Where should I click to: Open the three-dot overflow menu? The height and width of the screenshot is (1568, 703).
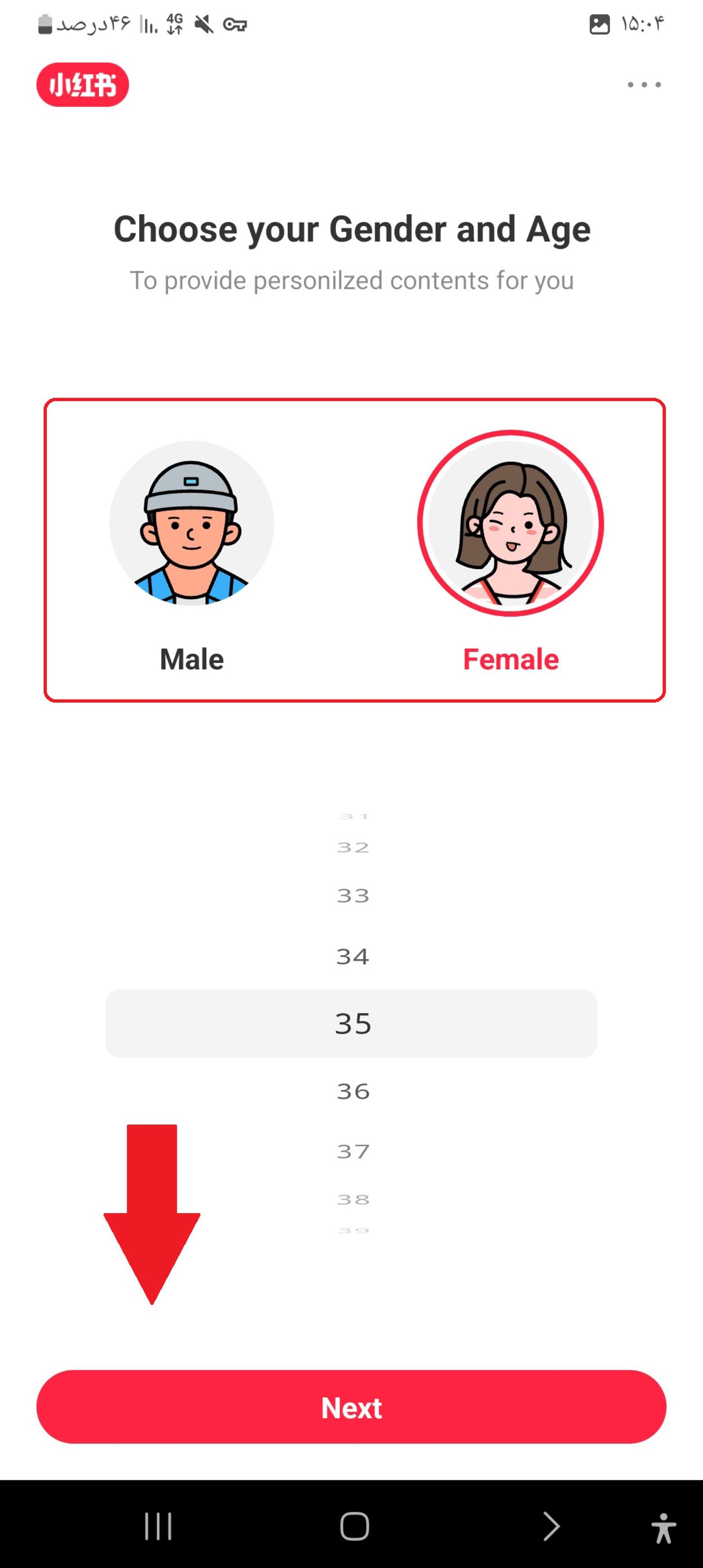click(644, 85)
